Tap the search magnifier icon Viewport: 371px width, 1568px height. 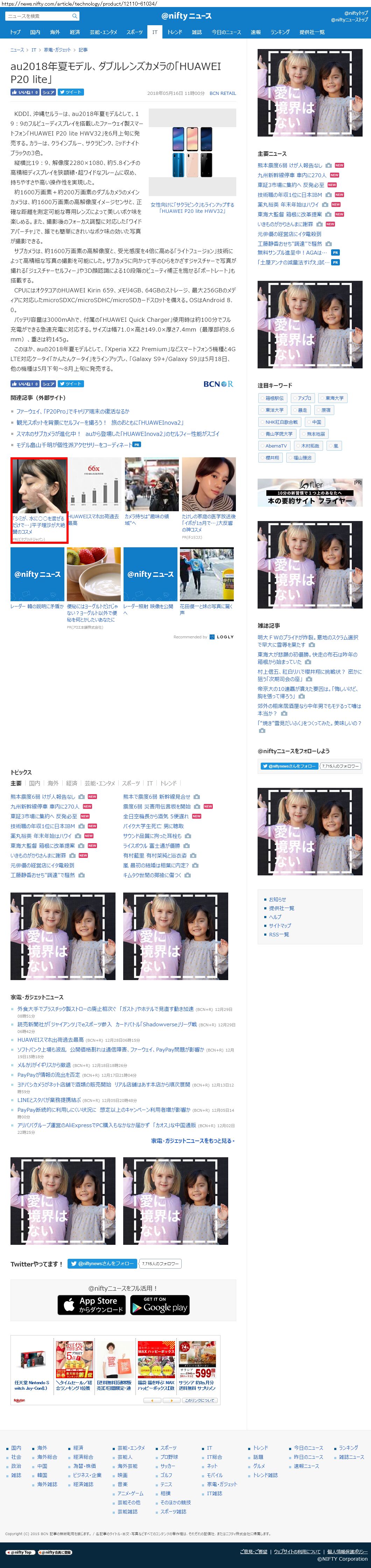point(75,16)
